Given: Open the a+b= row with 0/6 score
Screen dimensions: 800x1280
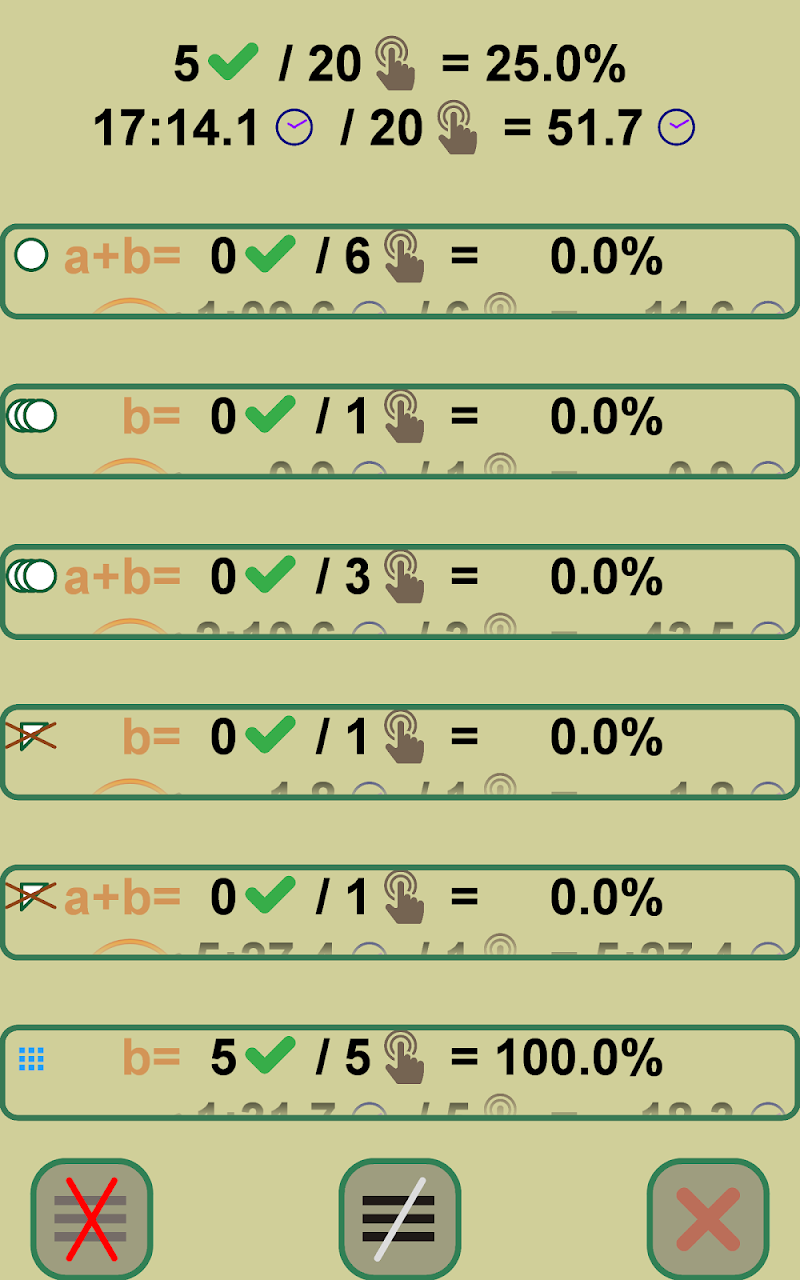Looking at the screenshot, I should point(400,271).
